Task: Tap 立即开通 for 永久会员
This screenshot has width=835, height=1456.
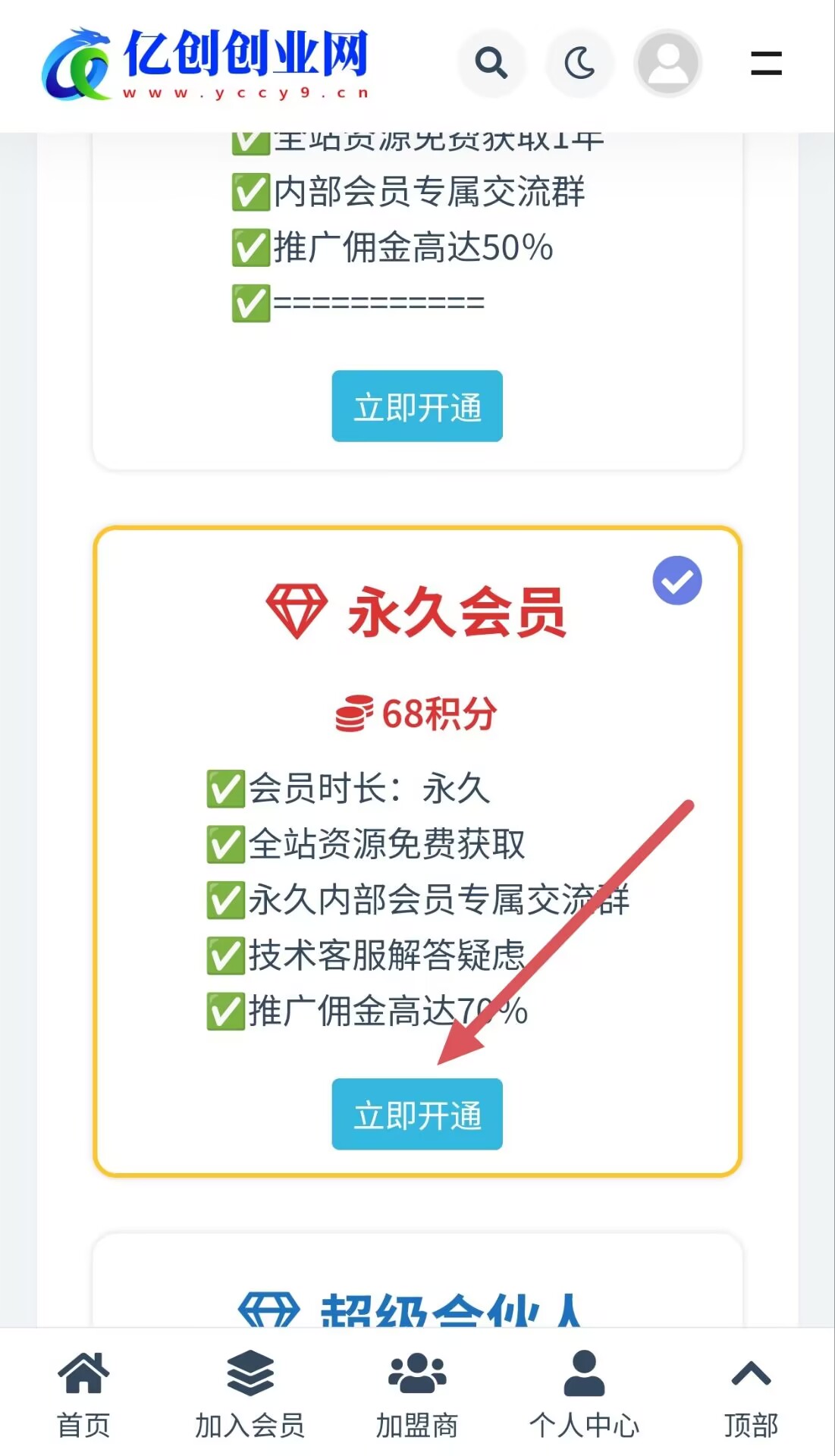Action: pyautogui.click(x=417, y=1114)
